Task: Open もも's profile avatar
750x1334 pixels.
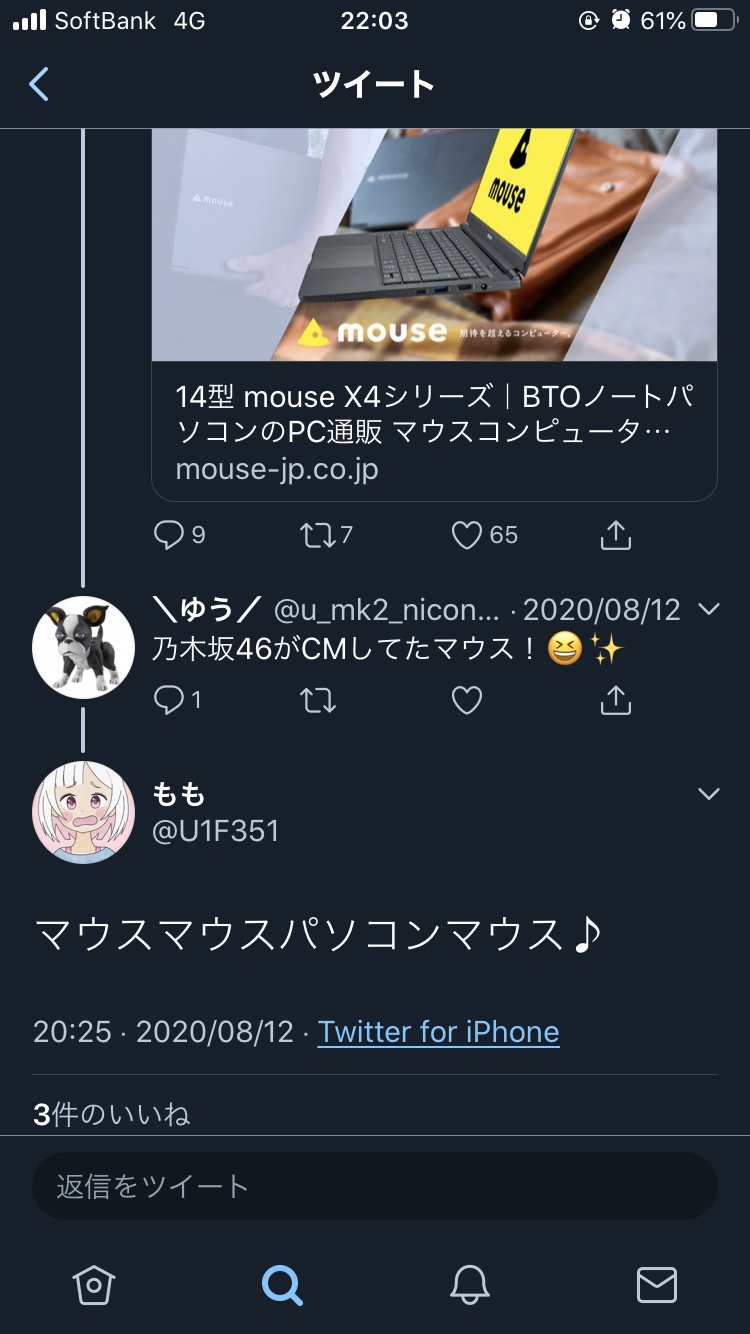Action: point(83,812)
